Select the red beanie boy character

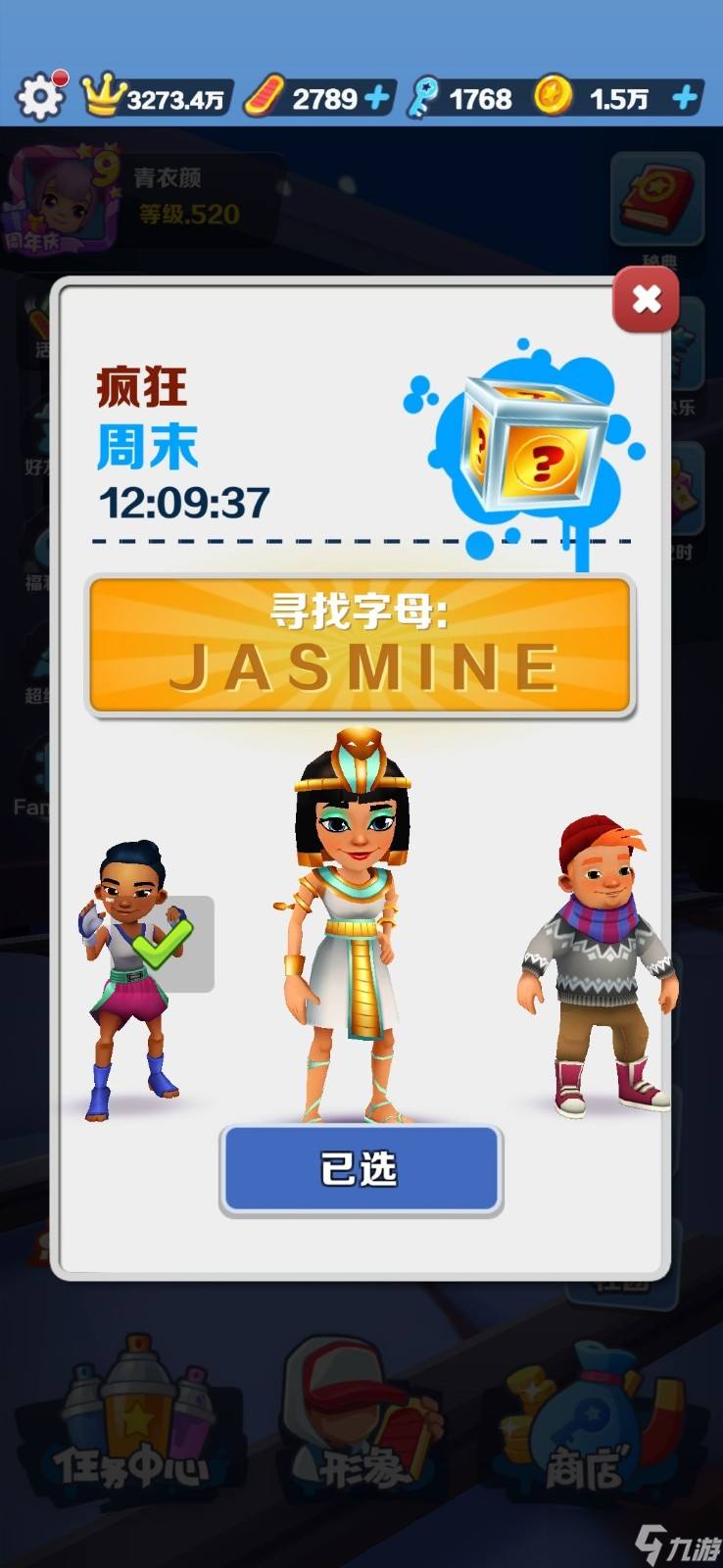pyautogui.click(x=596, y=965)
